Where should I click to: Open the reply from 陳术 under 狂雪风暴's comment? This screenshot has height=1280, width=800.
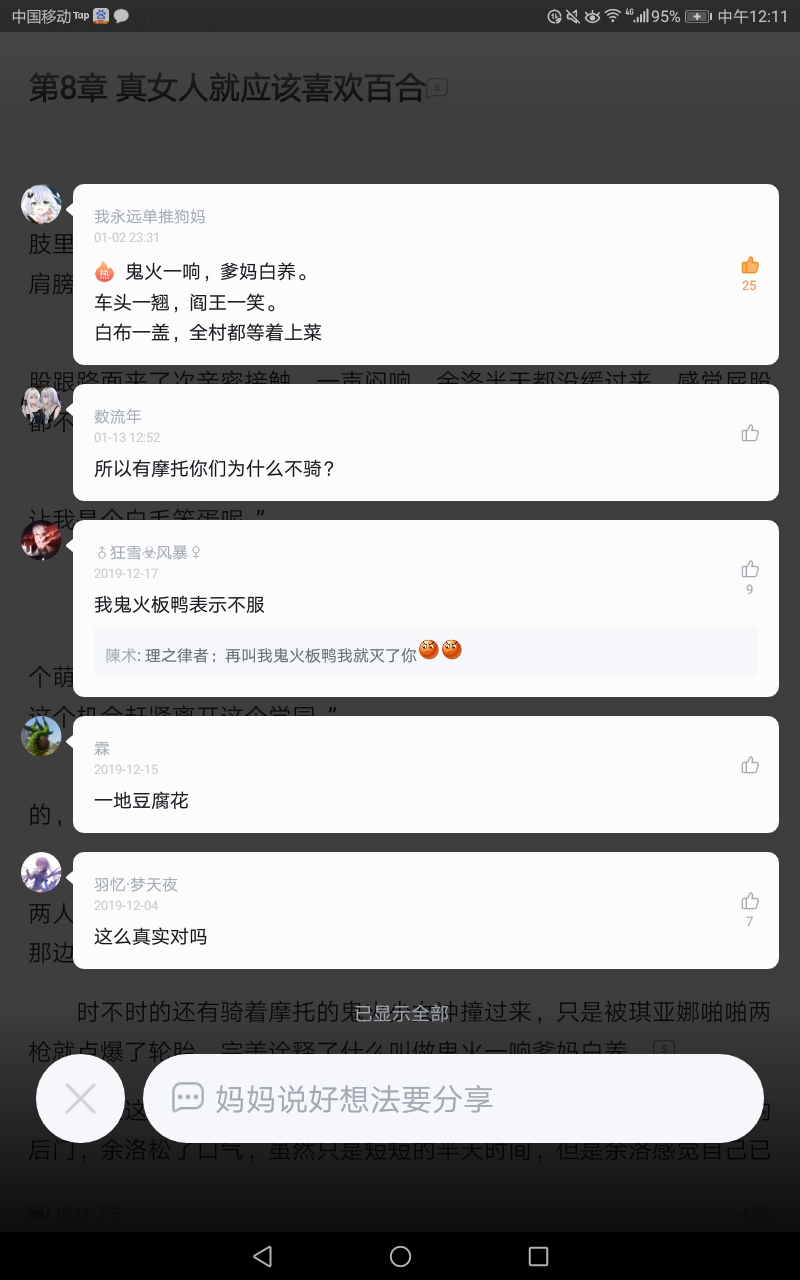point(425,653)
